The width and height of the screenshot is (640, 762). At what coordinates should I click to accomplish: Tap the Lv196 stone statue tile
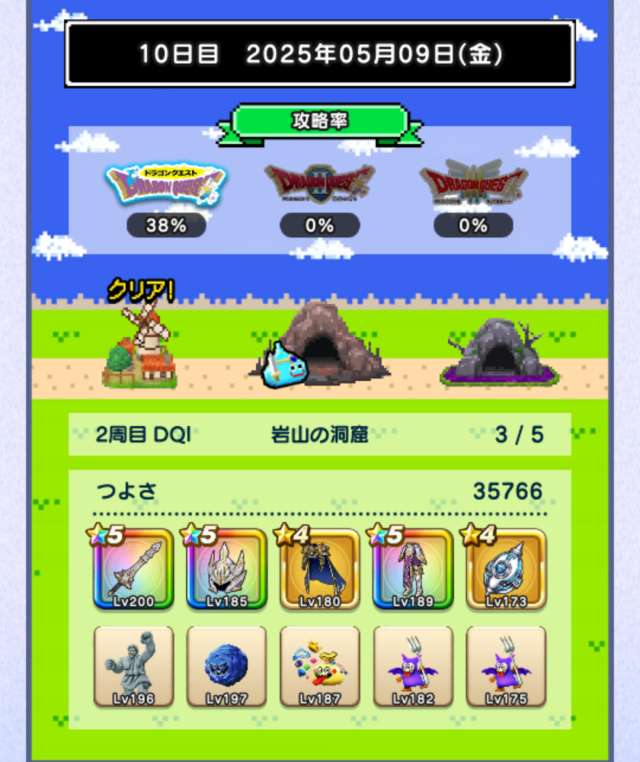point(133,666)
